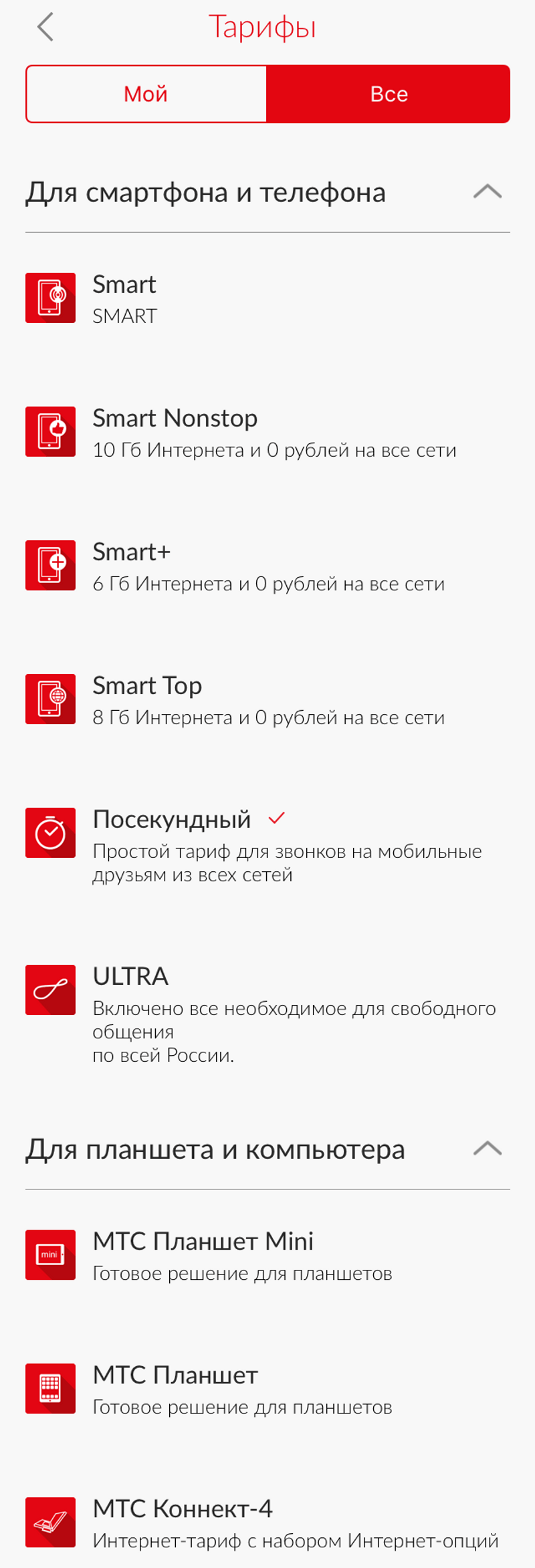Go back from the Тарифы screen
The width and height of the screenshot is (535, 1568).
(x=45, y=27)
